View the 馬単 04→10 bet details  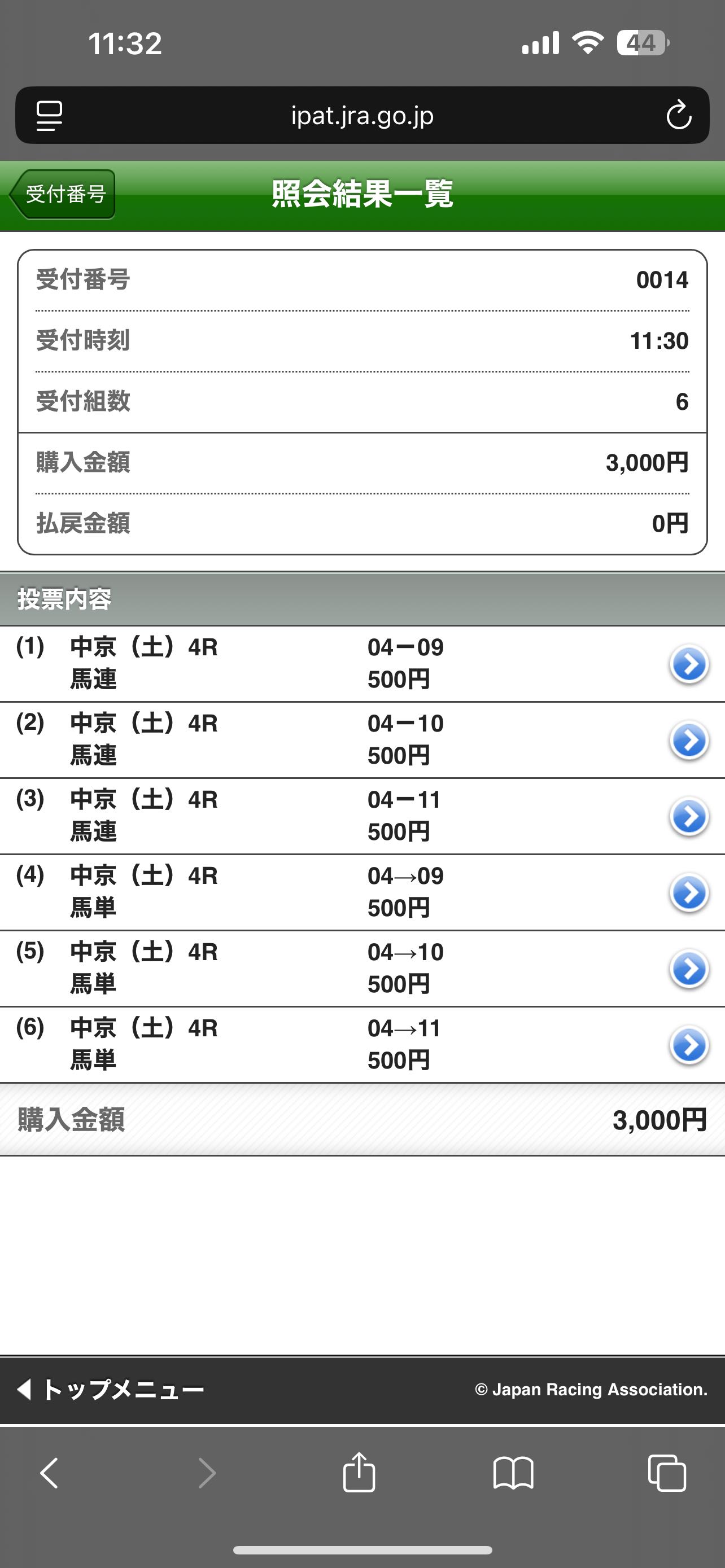click(688, 969)
